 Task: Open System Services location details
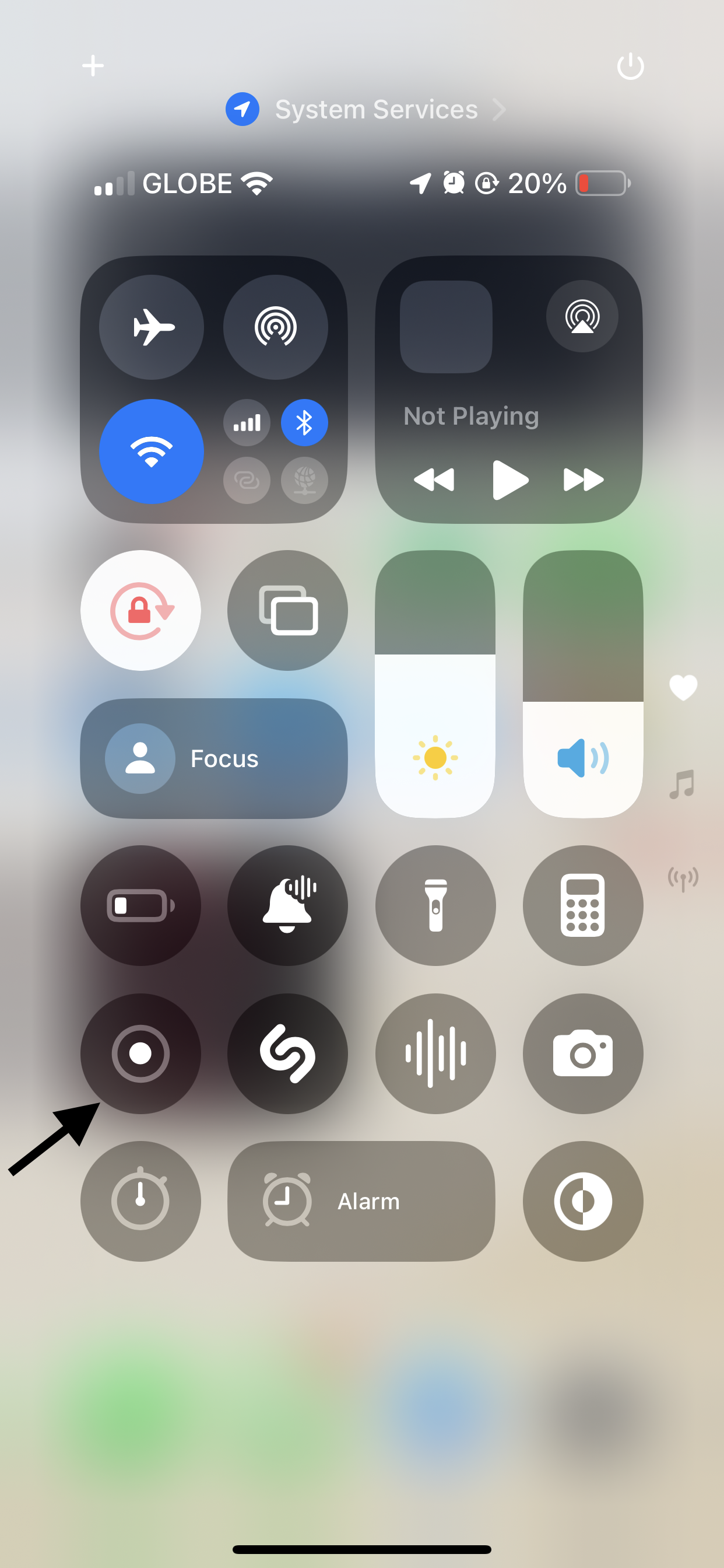[x=365, y=110]
